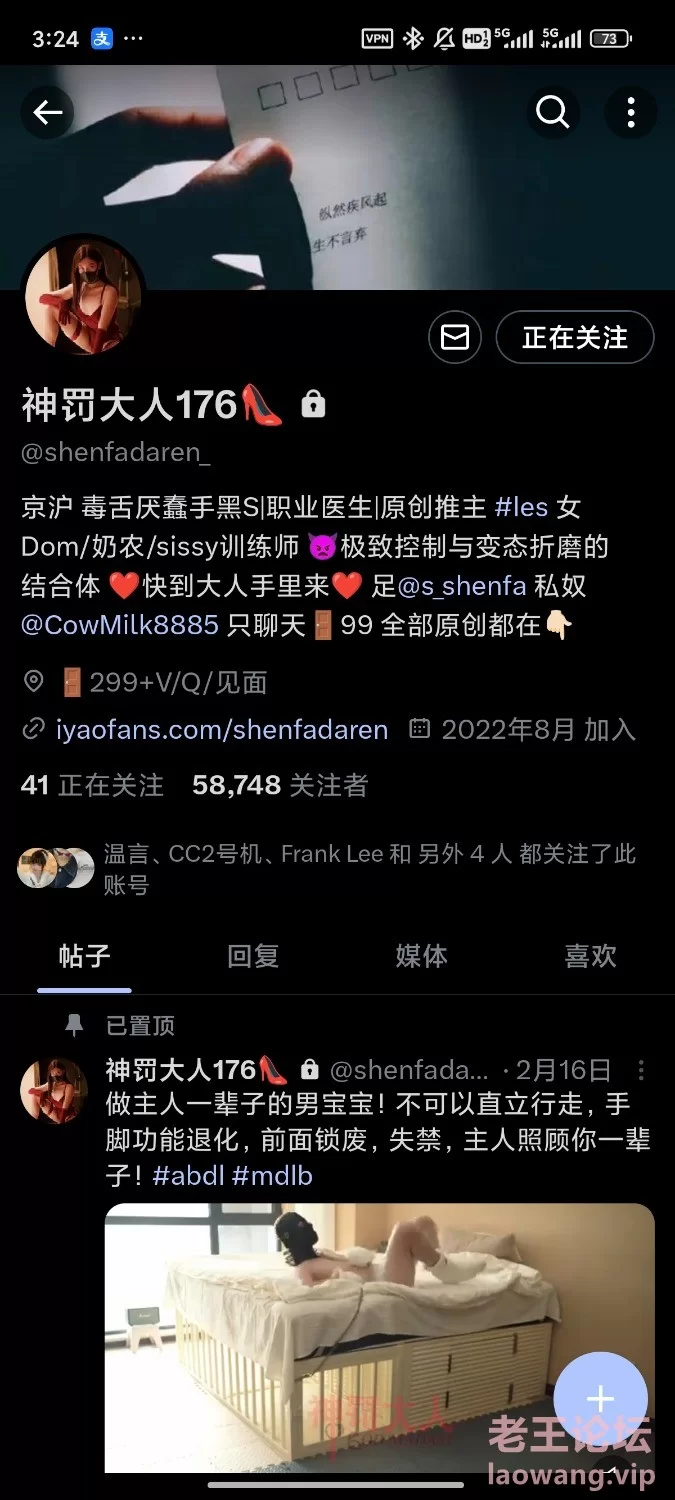Compose a new post with plus button
675x1500 pixels.
tap(600, 1398)
